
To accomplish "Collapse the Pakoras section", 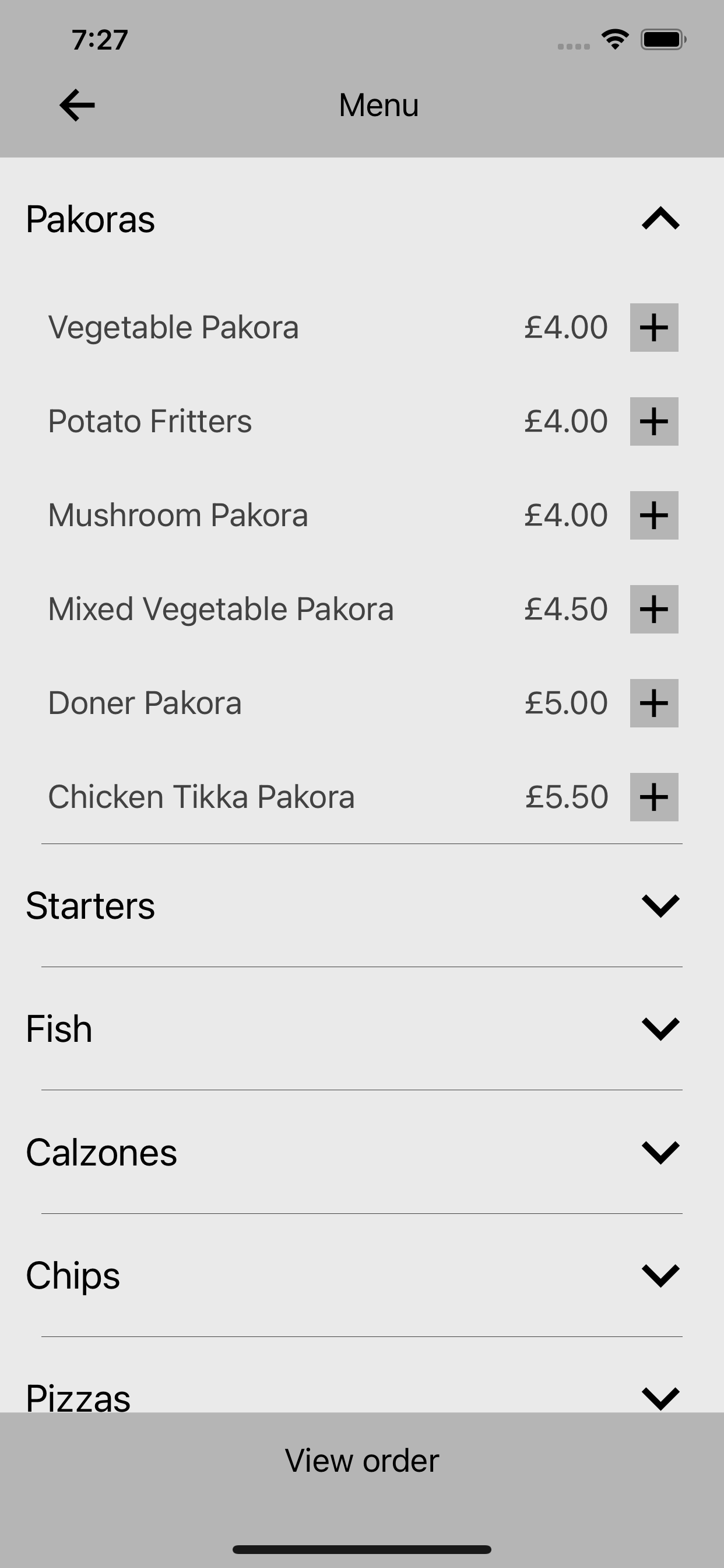I will pyautogui.click(x=660, y=219).
